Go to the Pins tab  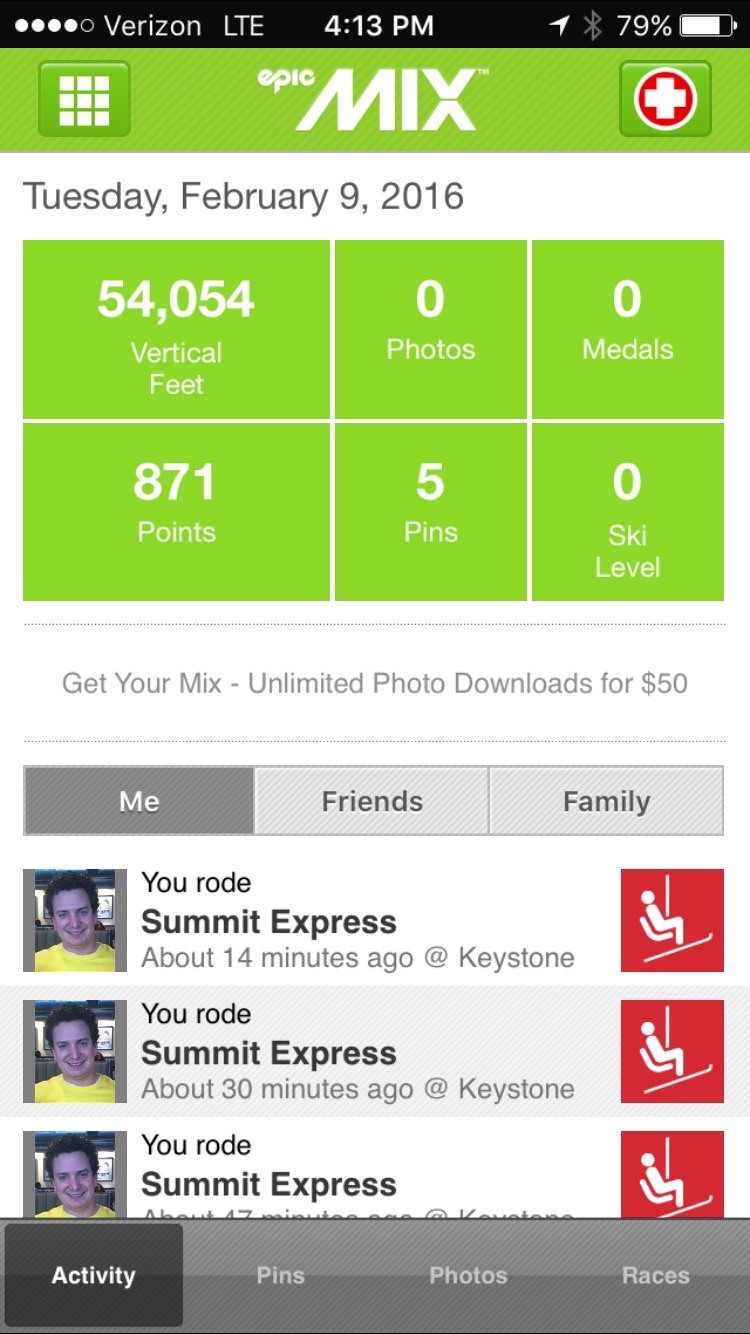pos(281,1275)
